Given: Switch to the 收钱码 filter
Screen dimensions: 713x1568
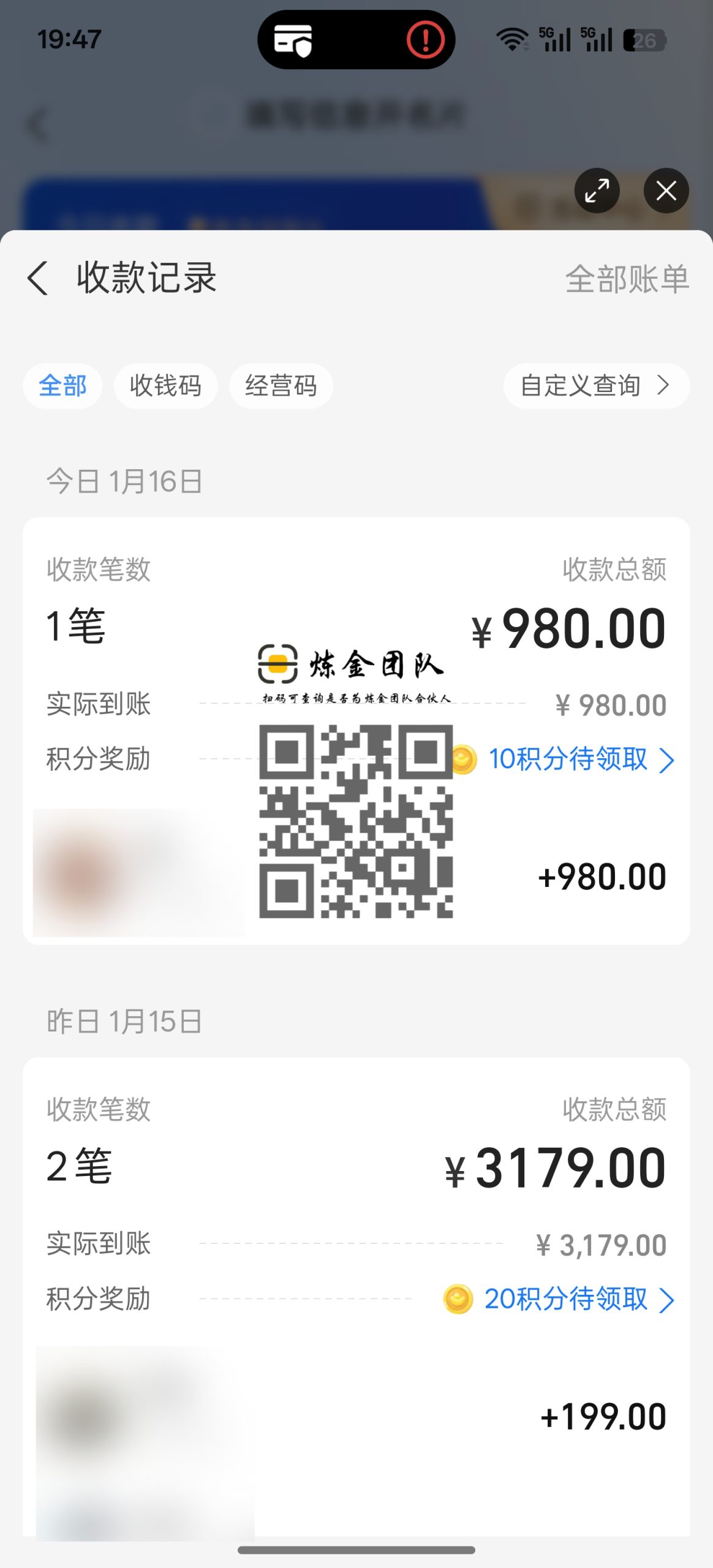Looking at the screenshot, I should point(166,385).
